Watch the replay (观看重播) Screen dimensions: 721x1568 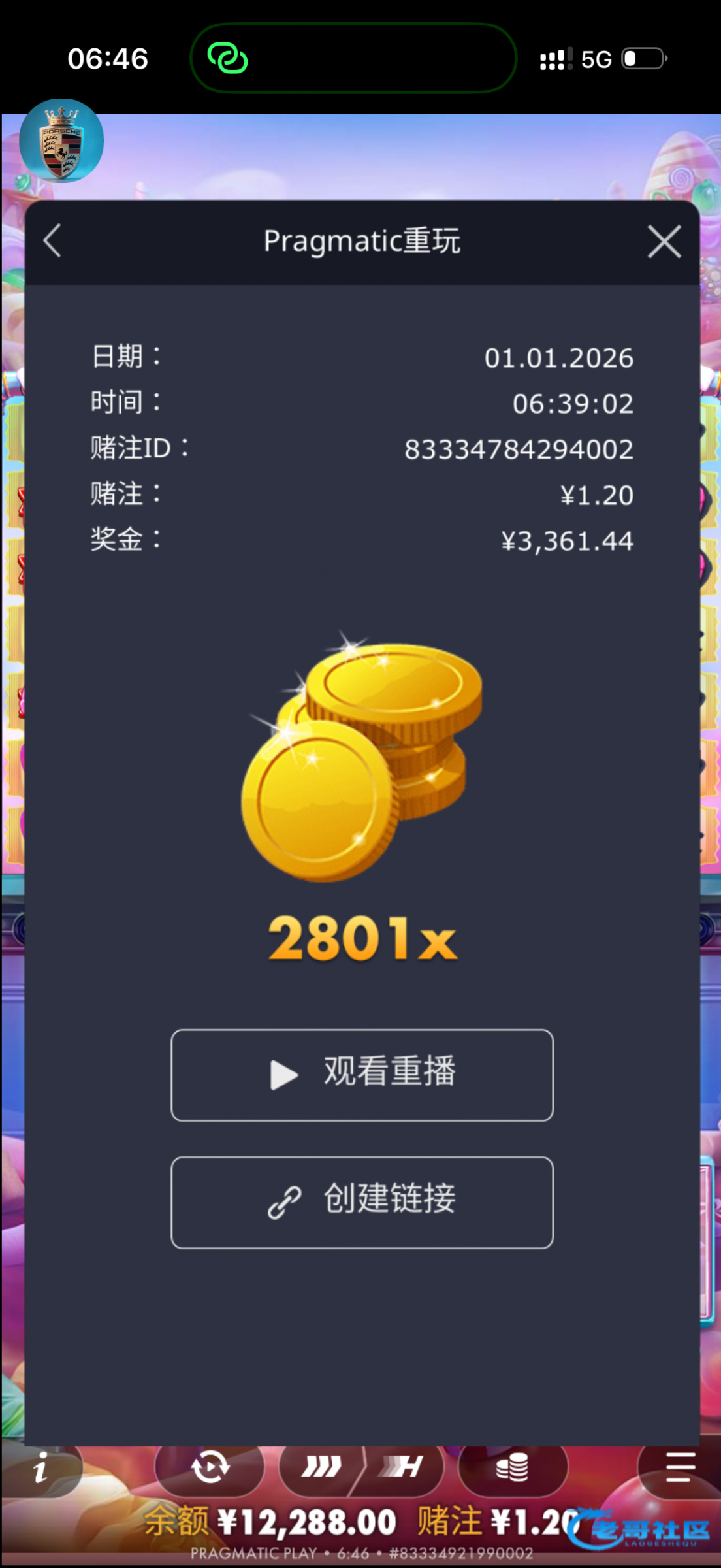(x=362, y=1075)
